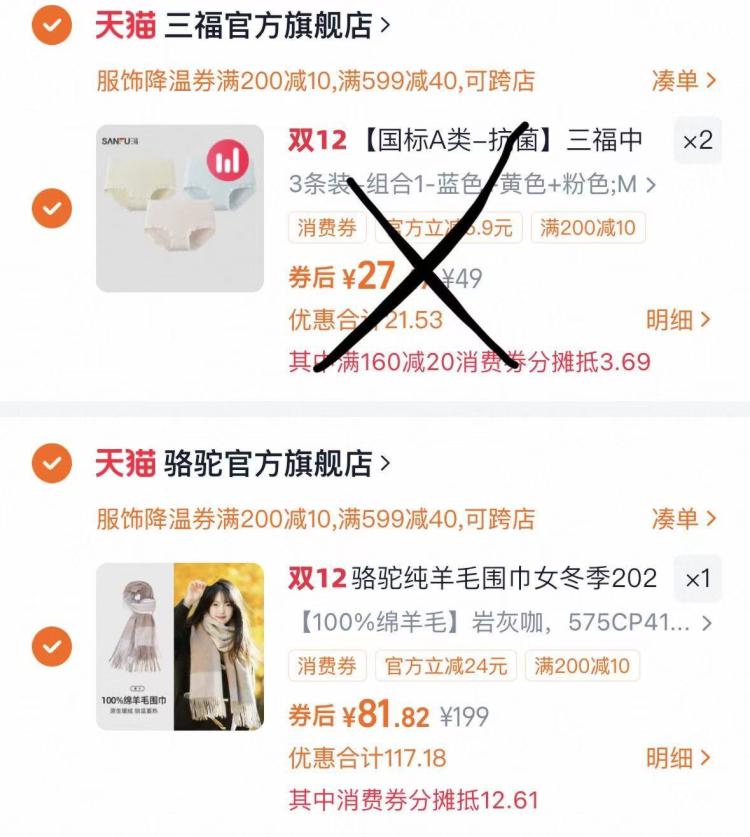
Task: Uncheck the 骆驼官方旗舰店 store checkbox
Action: [52, 463]
